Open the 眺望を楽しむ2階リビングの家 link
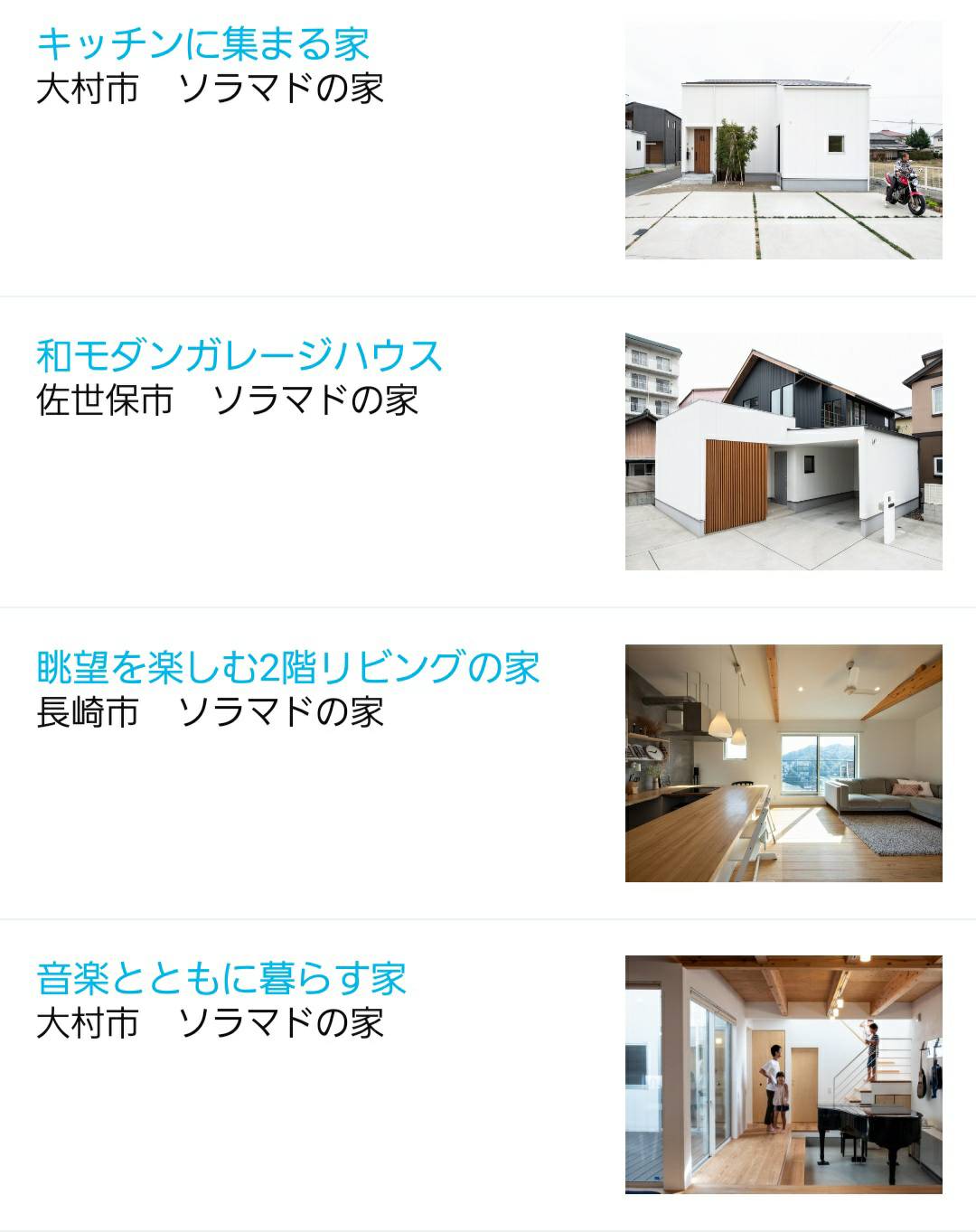The height and width of the screenshot is (1232, 976). pos(287,667)
